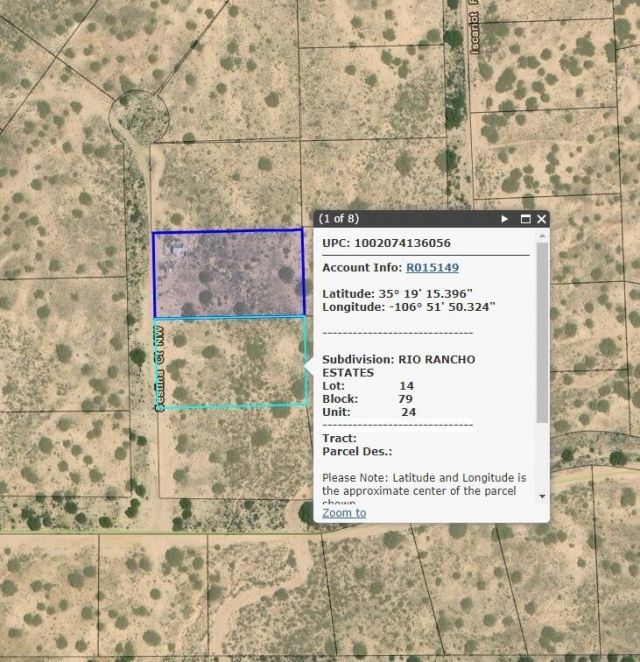Select the dark blue highlighted parcel

click(228, 273)
